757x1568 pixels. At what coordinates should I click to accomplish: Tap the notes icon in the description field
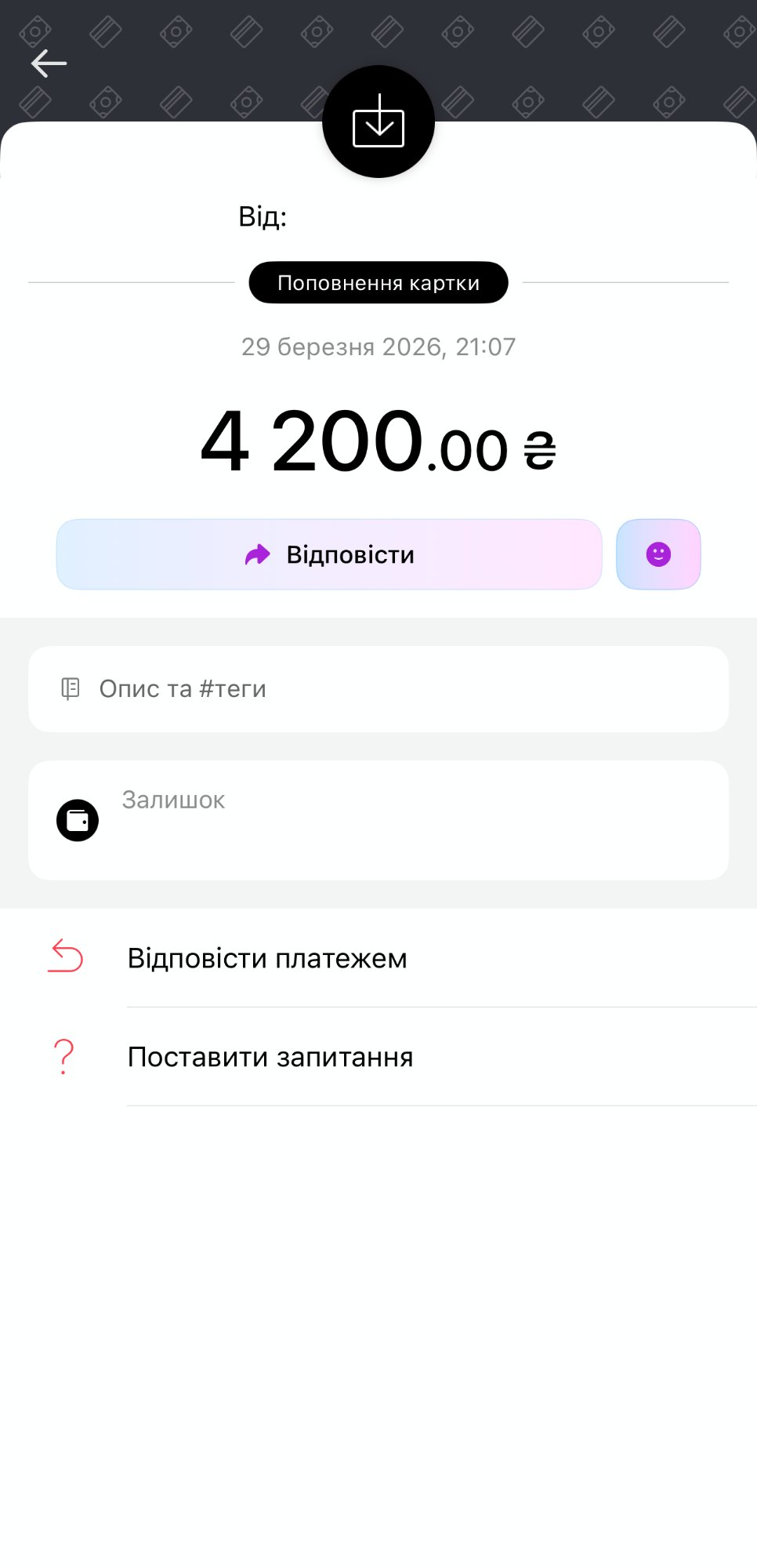tap(71, 688)
